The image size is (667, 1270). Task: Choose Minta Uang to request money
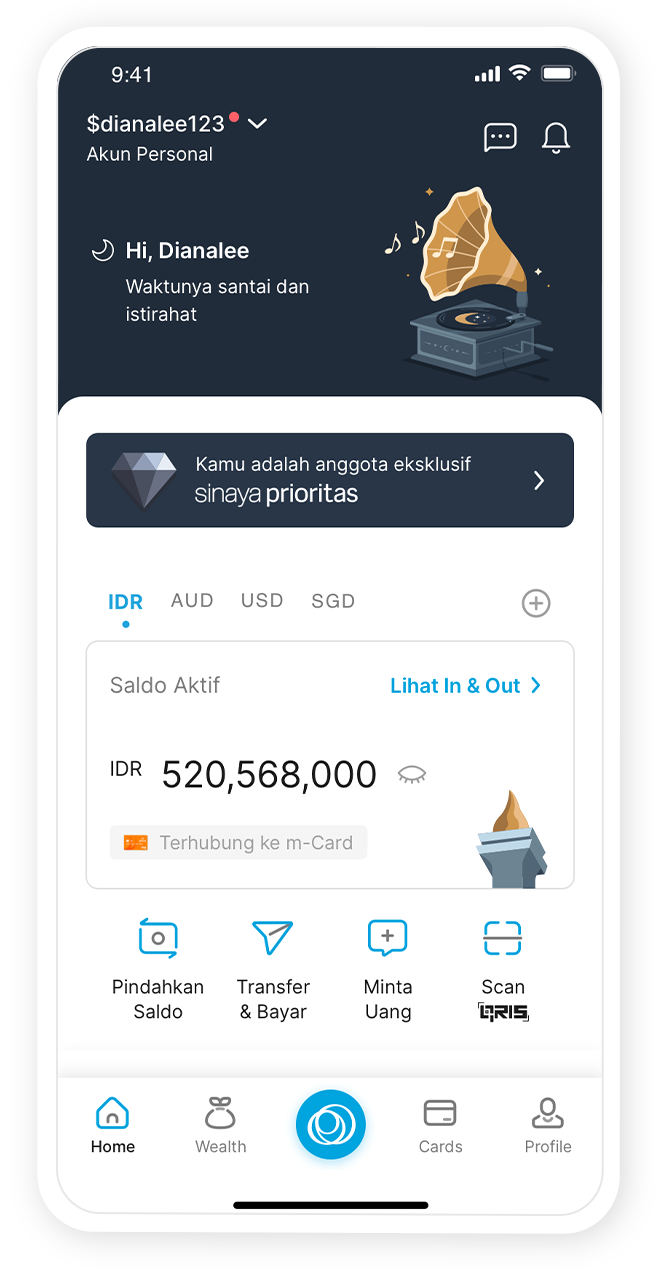tap(388, 968)
